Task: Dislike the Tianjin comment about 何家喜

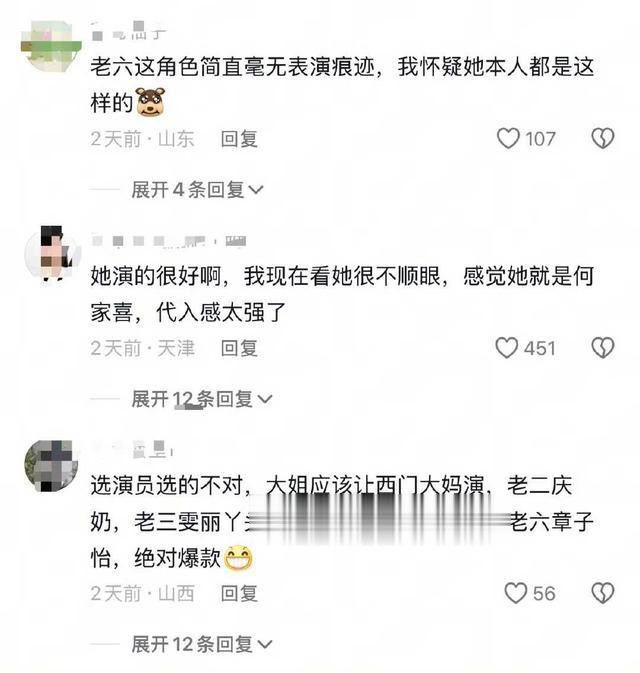Action: 602,348
